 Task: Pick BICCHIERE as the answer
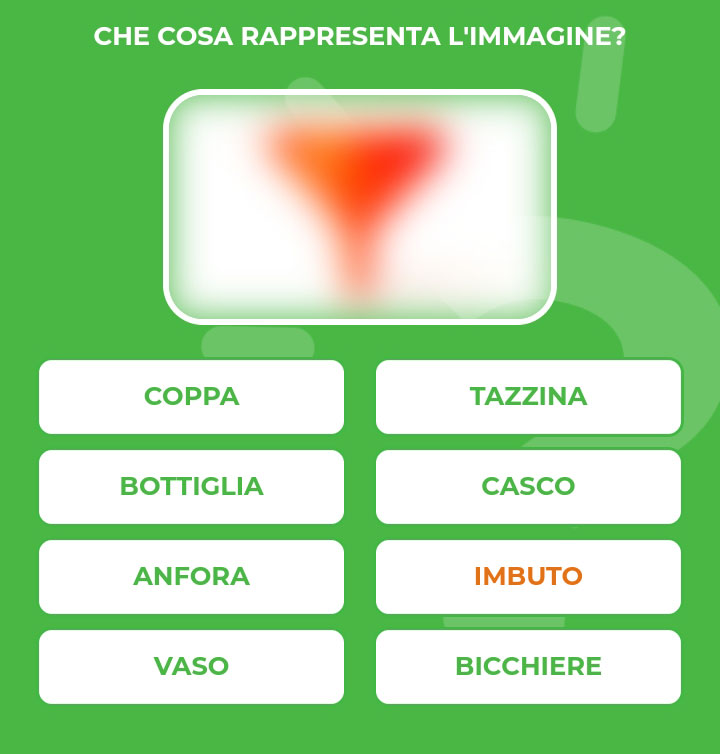click(x=528, y=667)
